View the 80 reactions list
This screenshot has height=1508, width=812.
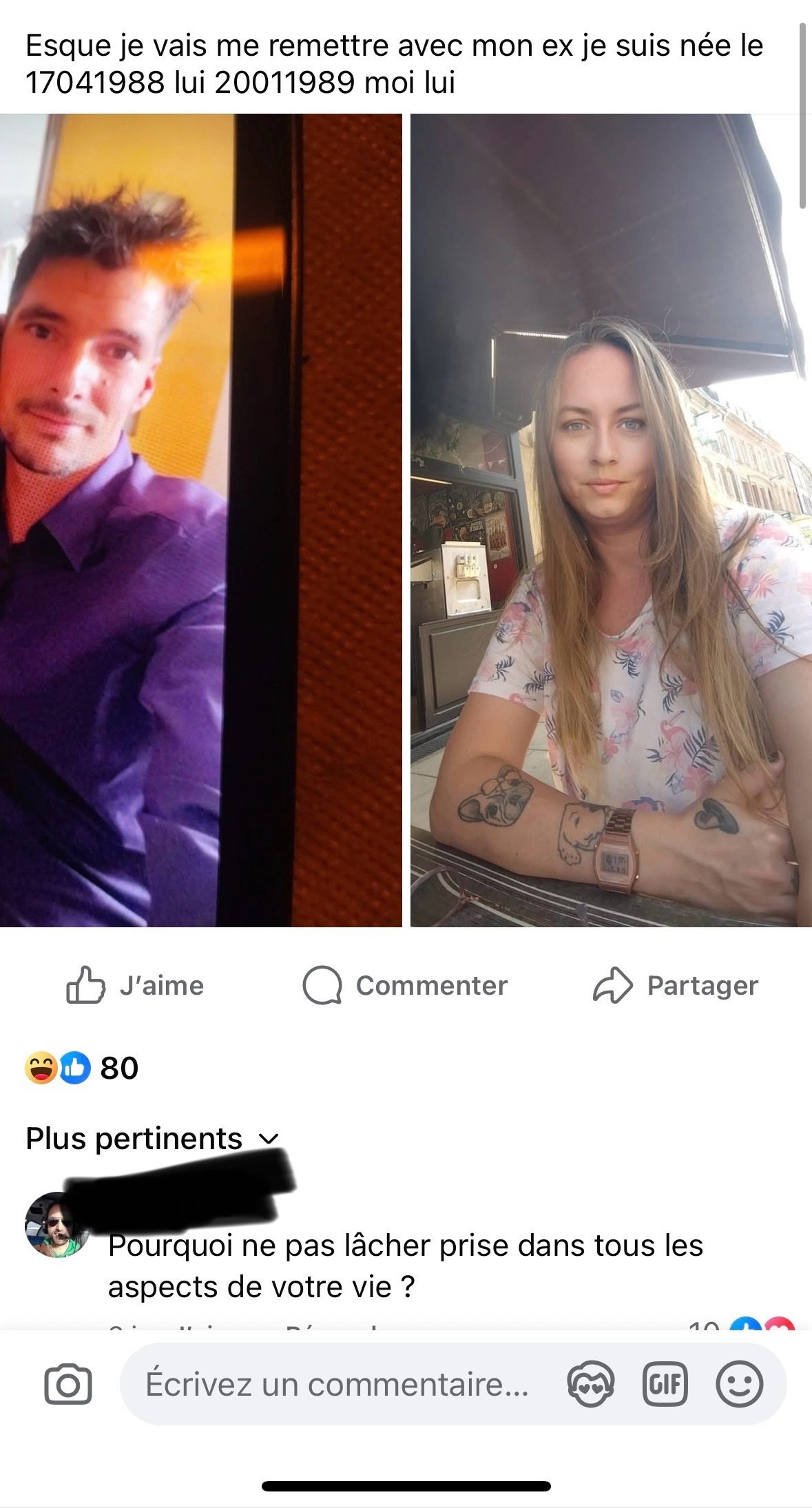pos(83,1068)
